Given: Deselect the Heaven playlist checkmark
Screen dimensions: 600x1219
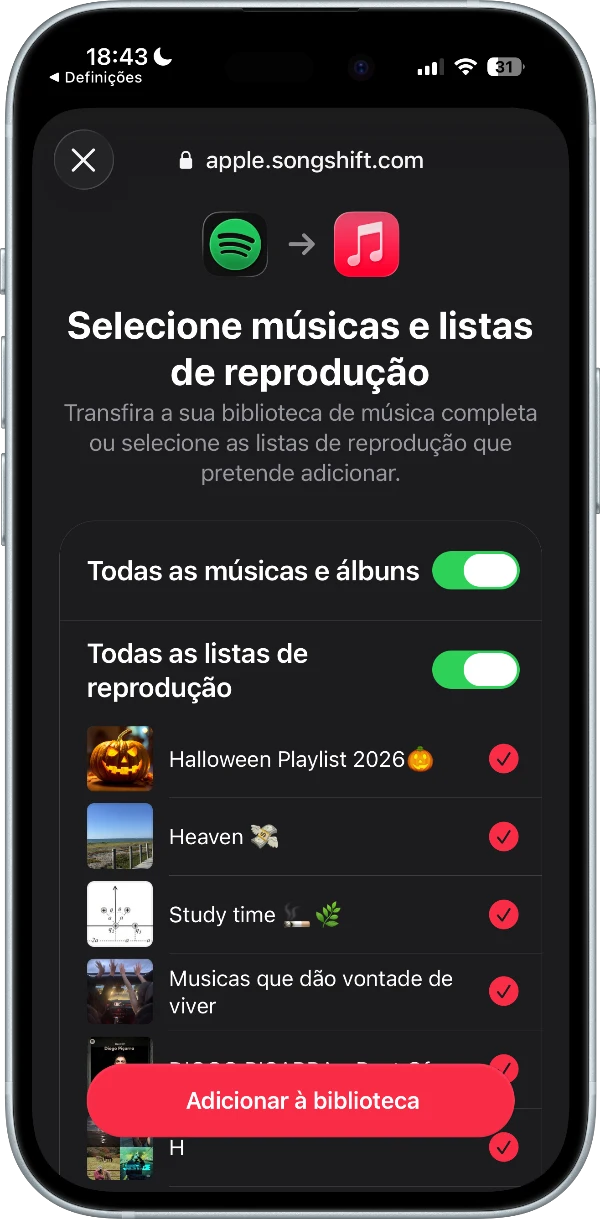Looking at the screenshot, I should pos(503,837).
